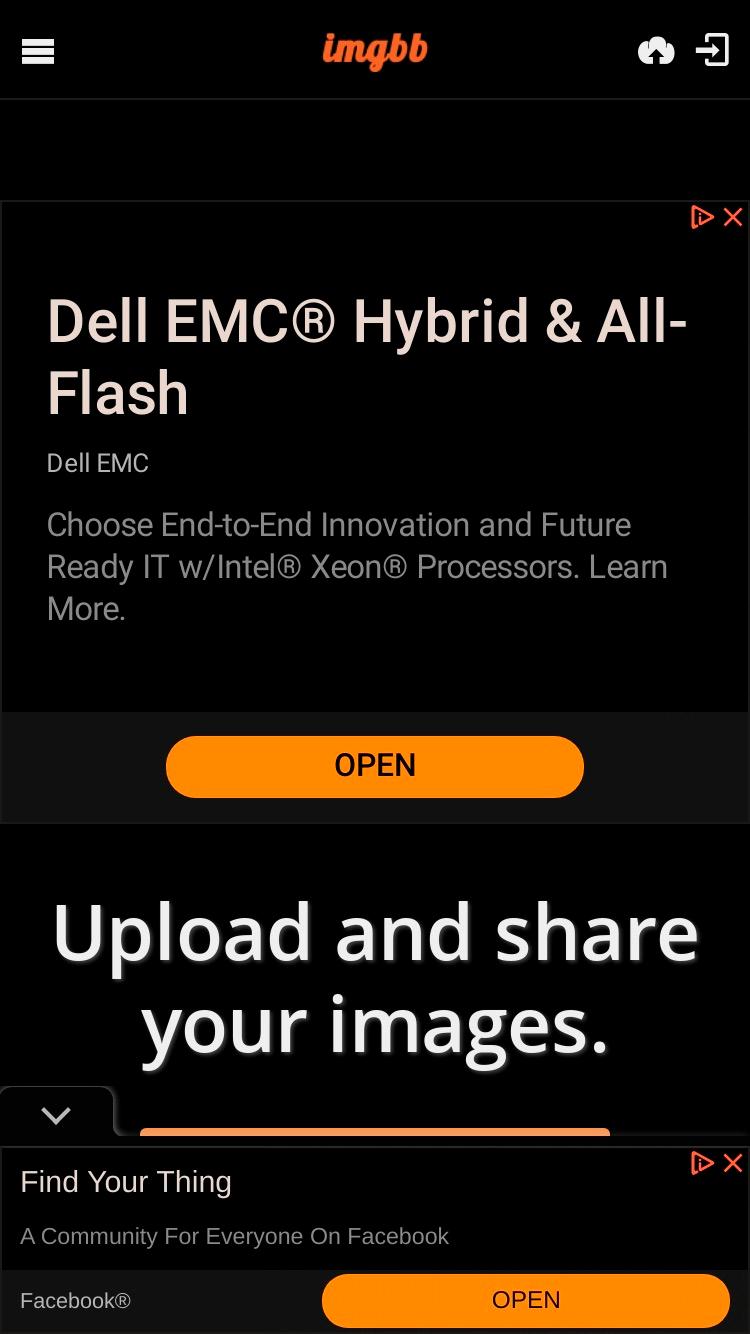Image resolution: width=750 pixels, height=1334 pixels.
Task: Open the sign-in icon
Action: point(713,50)
